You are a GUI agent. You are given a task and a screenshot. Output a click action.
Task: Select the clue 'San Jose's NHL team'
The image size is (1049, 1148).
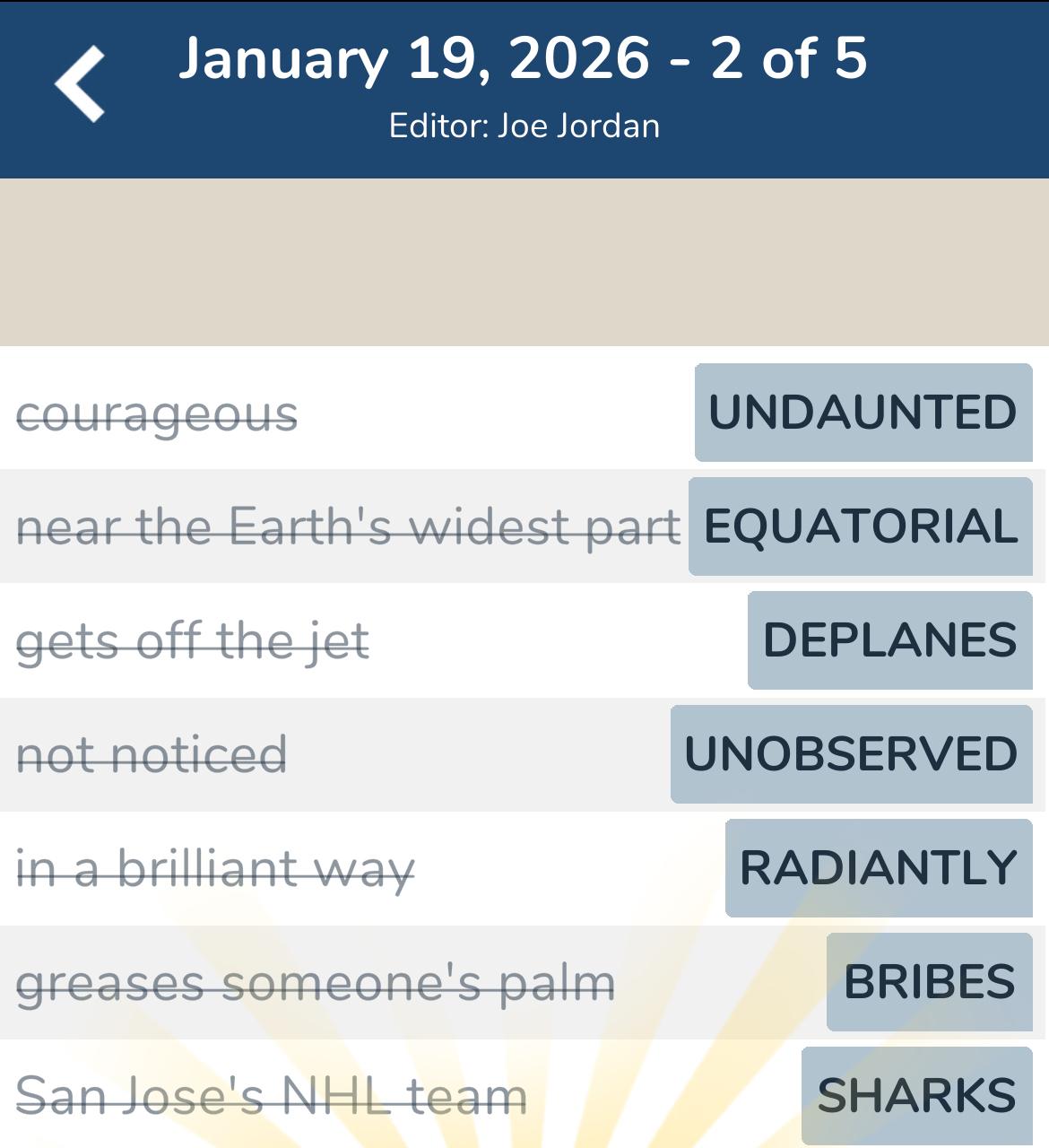coord(269,1093)
